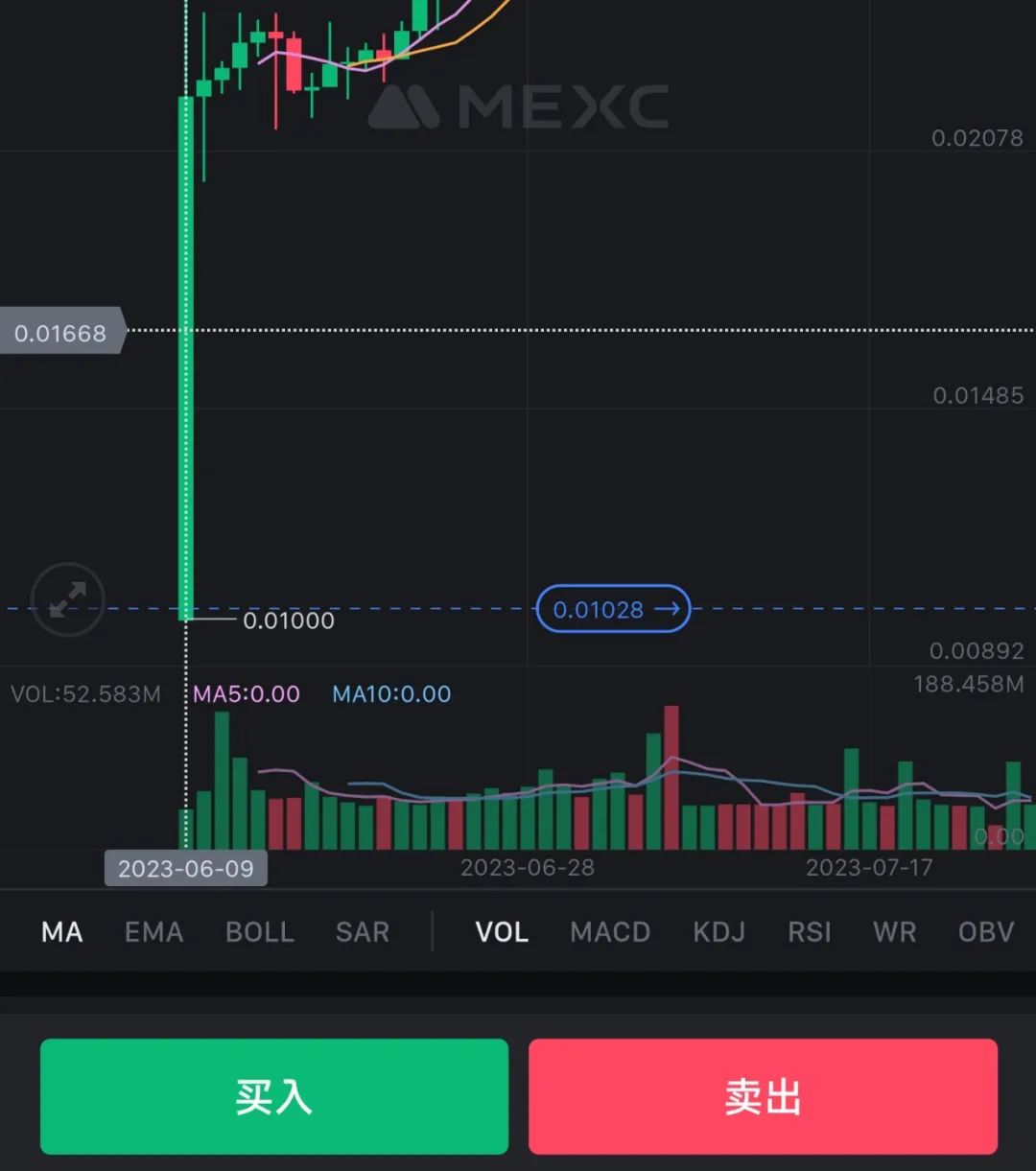Toggle the WR indicator on

(x=894, y=931)
